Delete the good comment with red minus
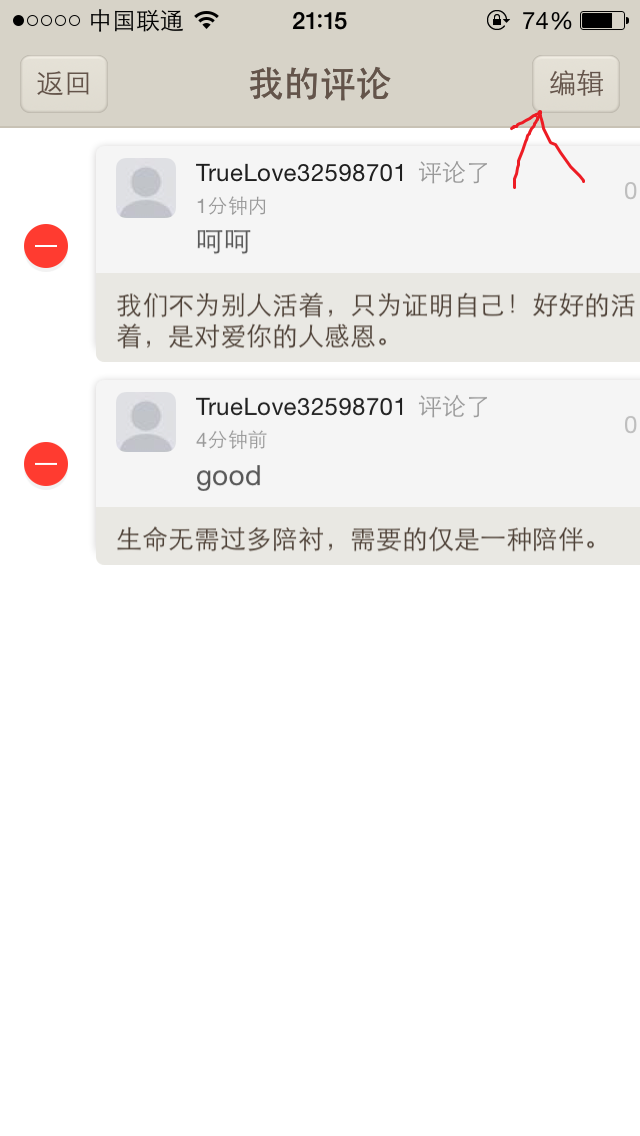The height and width of the screenshot is (1136, 640). point(46,464)
